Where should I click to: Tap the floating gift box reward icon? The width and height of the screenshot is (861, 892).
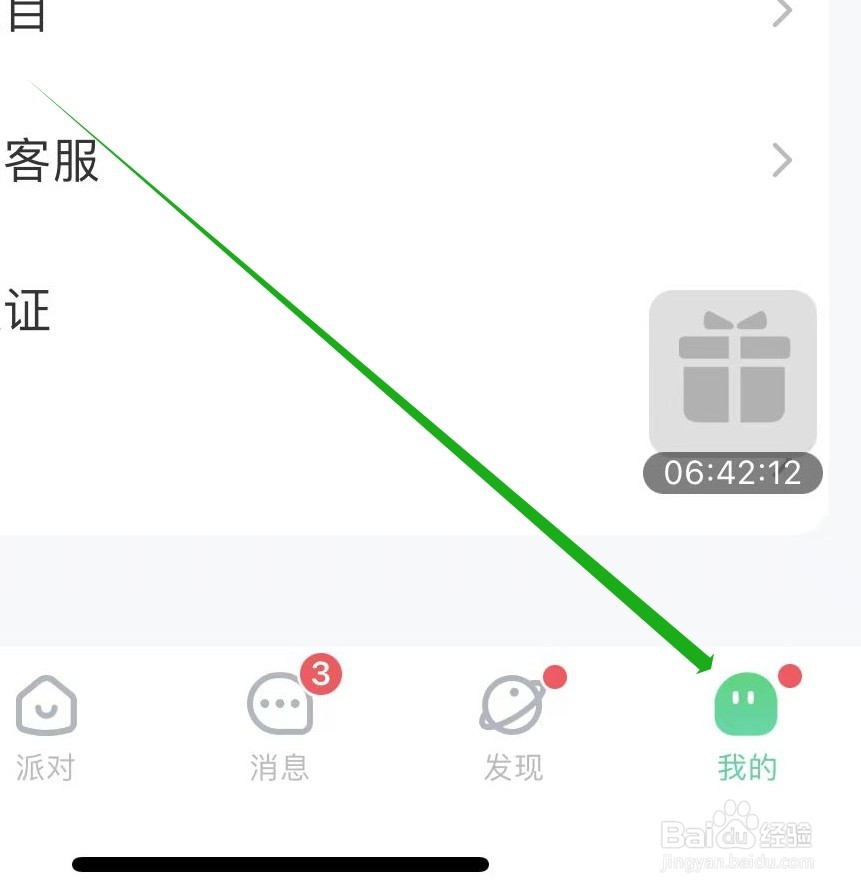coord(733,370)
